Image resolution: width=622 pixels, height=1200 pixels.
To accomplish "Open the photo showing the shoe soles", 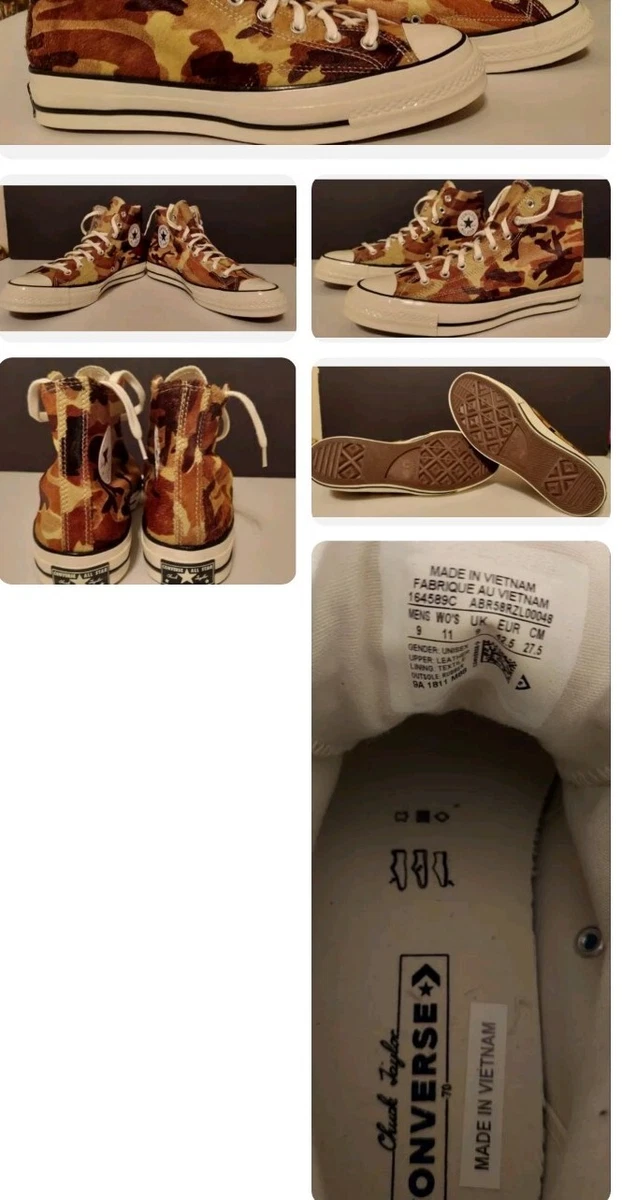I will point(461,441).
